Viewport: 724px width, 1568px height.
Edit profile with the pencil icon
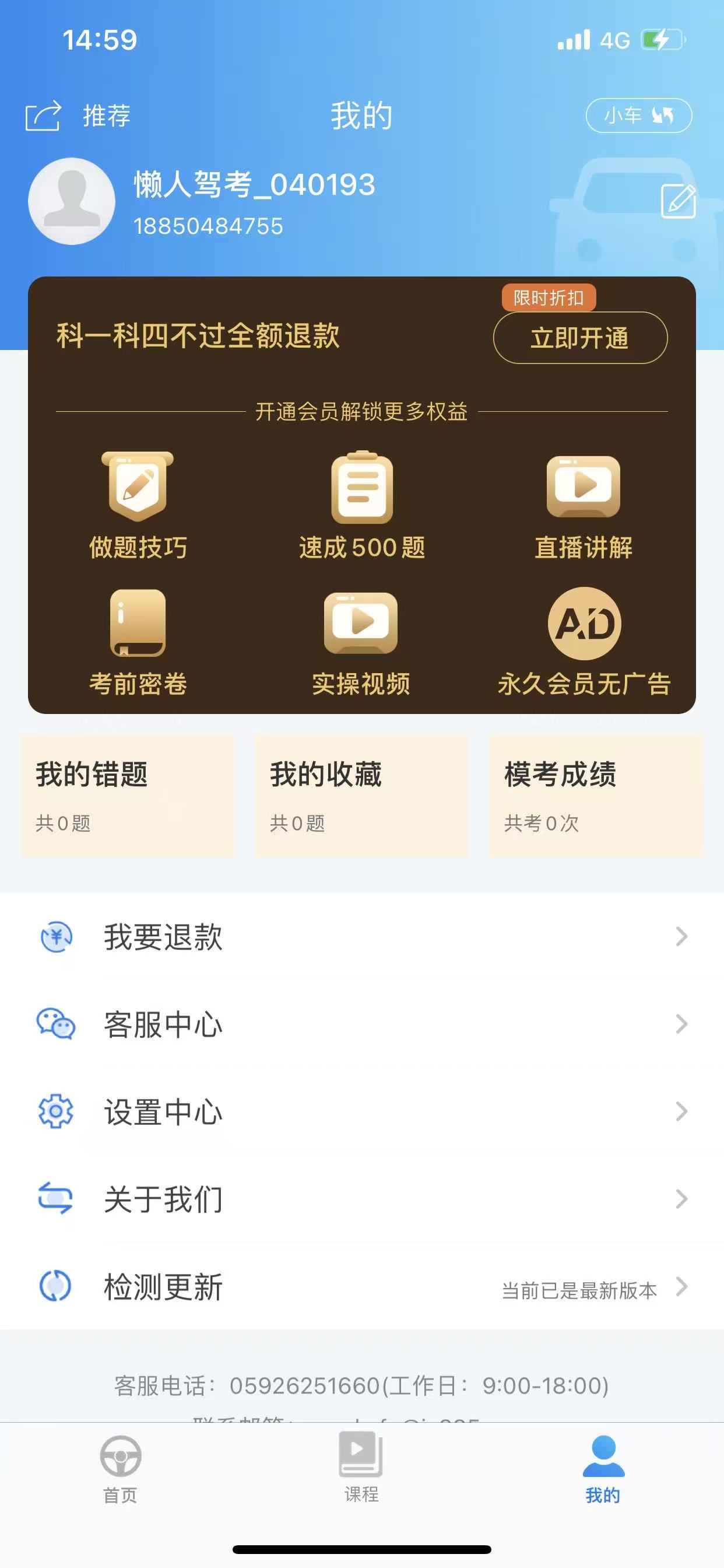click(x=679, y=200)
